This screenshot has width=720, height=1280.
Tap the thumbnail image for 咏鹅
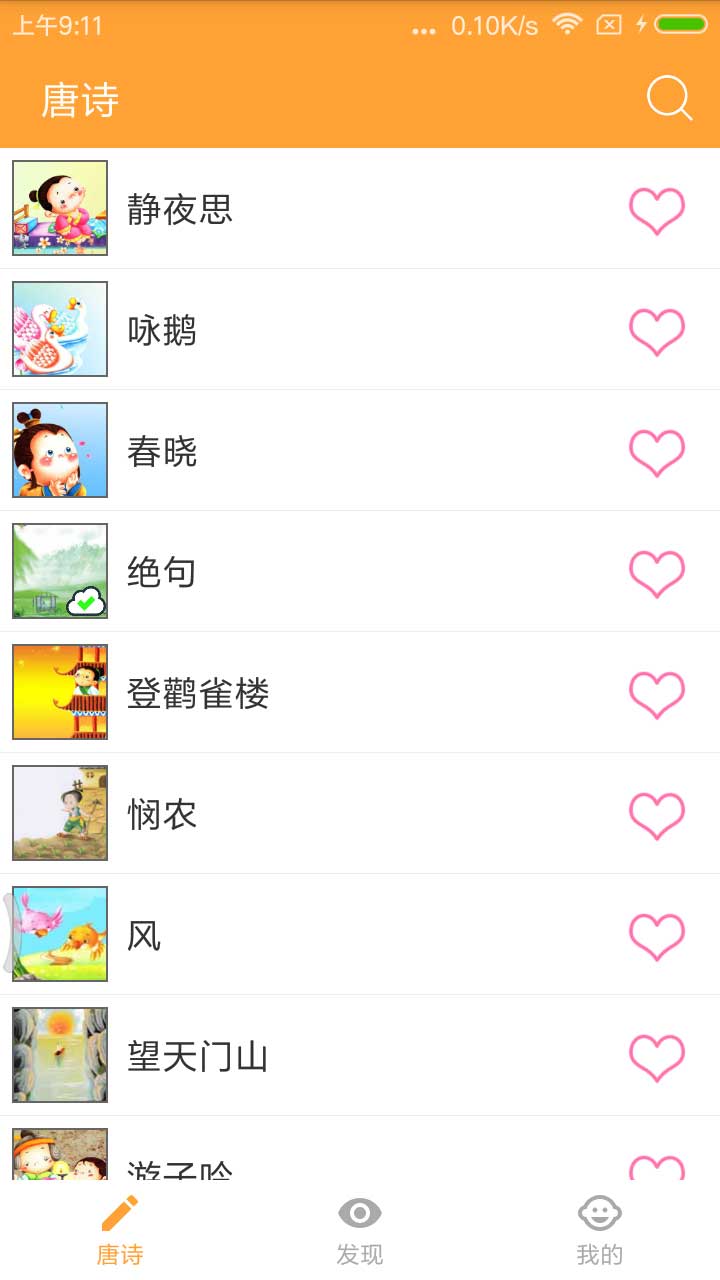59,330
